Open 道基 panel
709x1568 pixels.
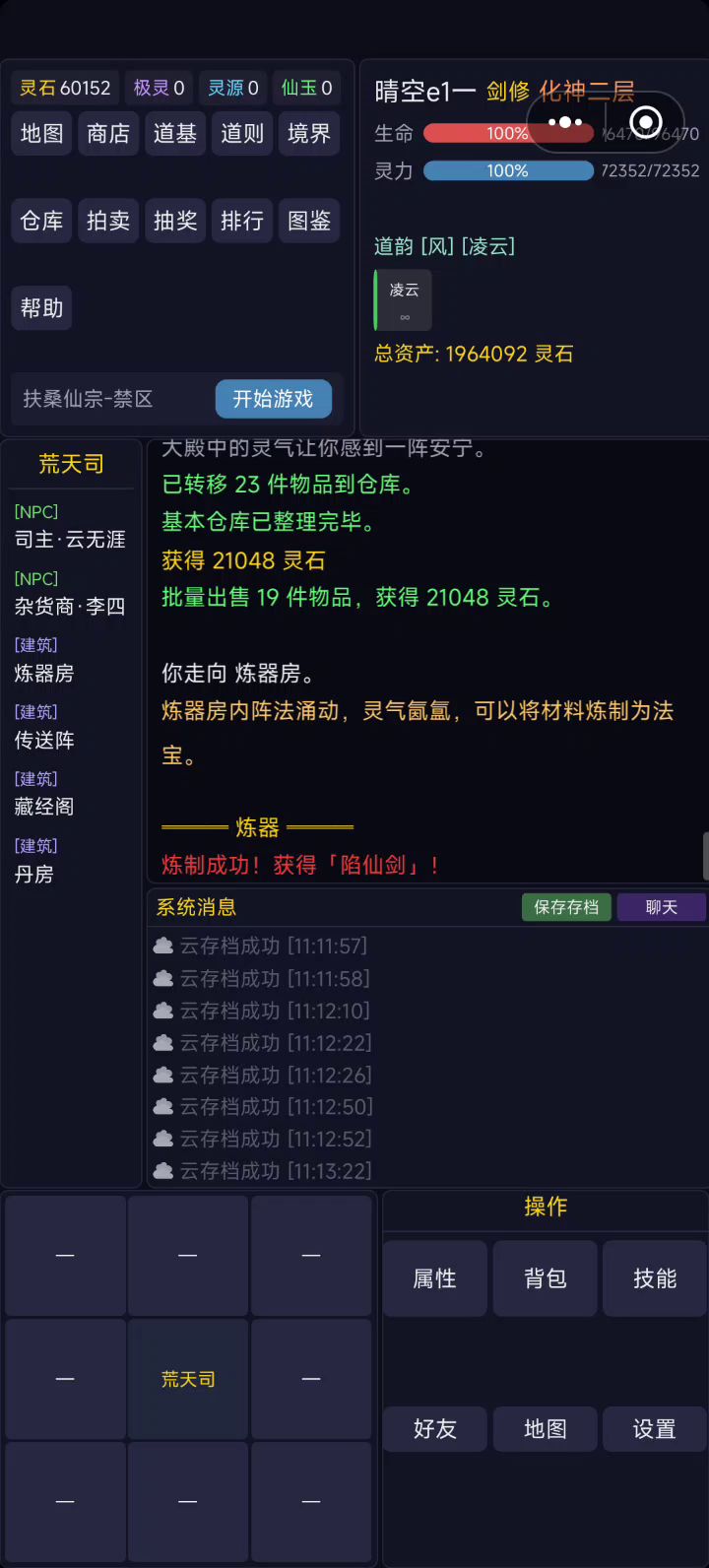(175, 134)
